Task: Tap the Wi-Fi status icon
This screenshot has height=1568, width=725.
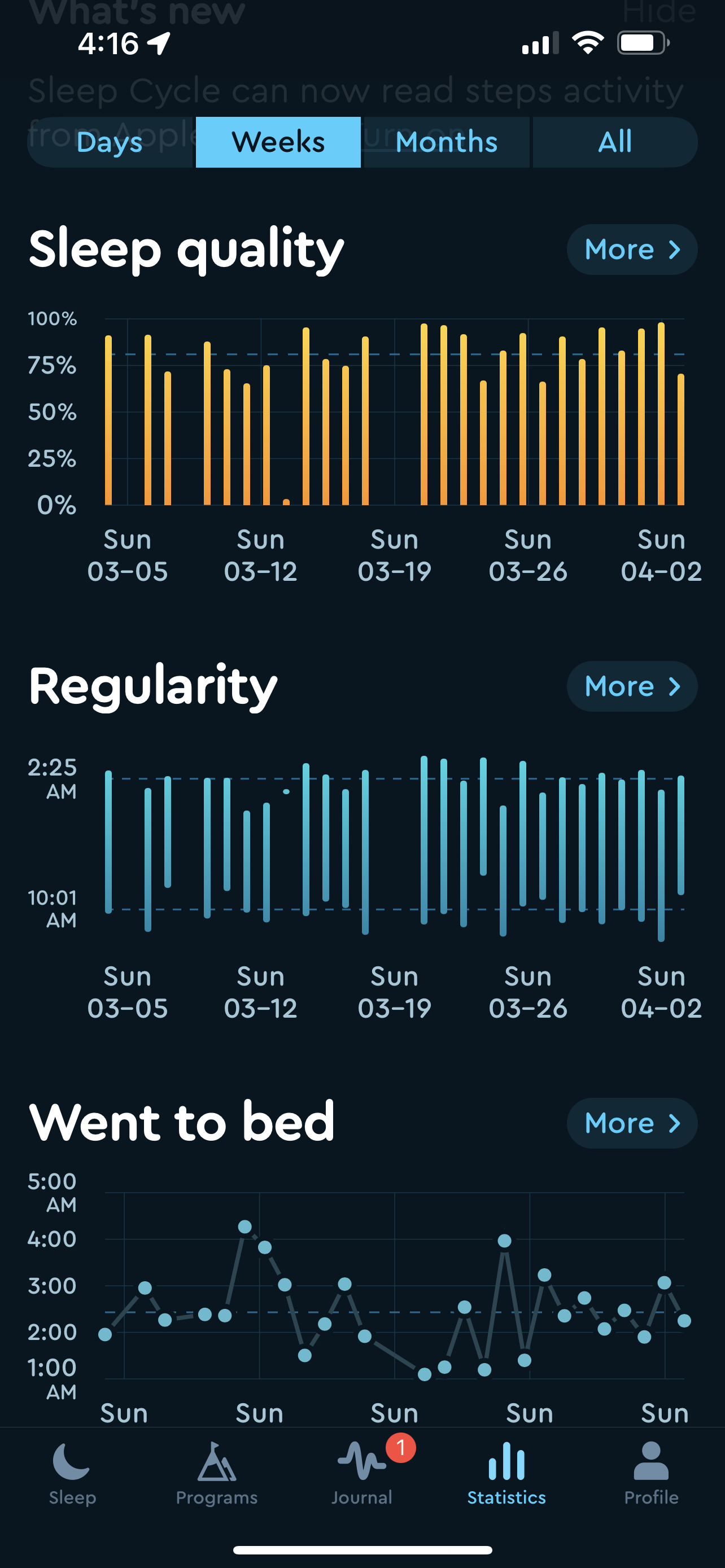Action: tap(589, 42)
